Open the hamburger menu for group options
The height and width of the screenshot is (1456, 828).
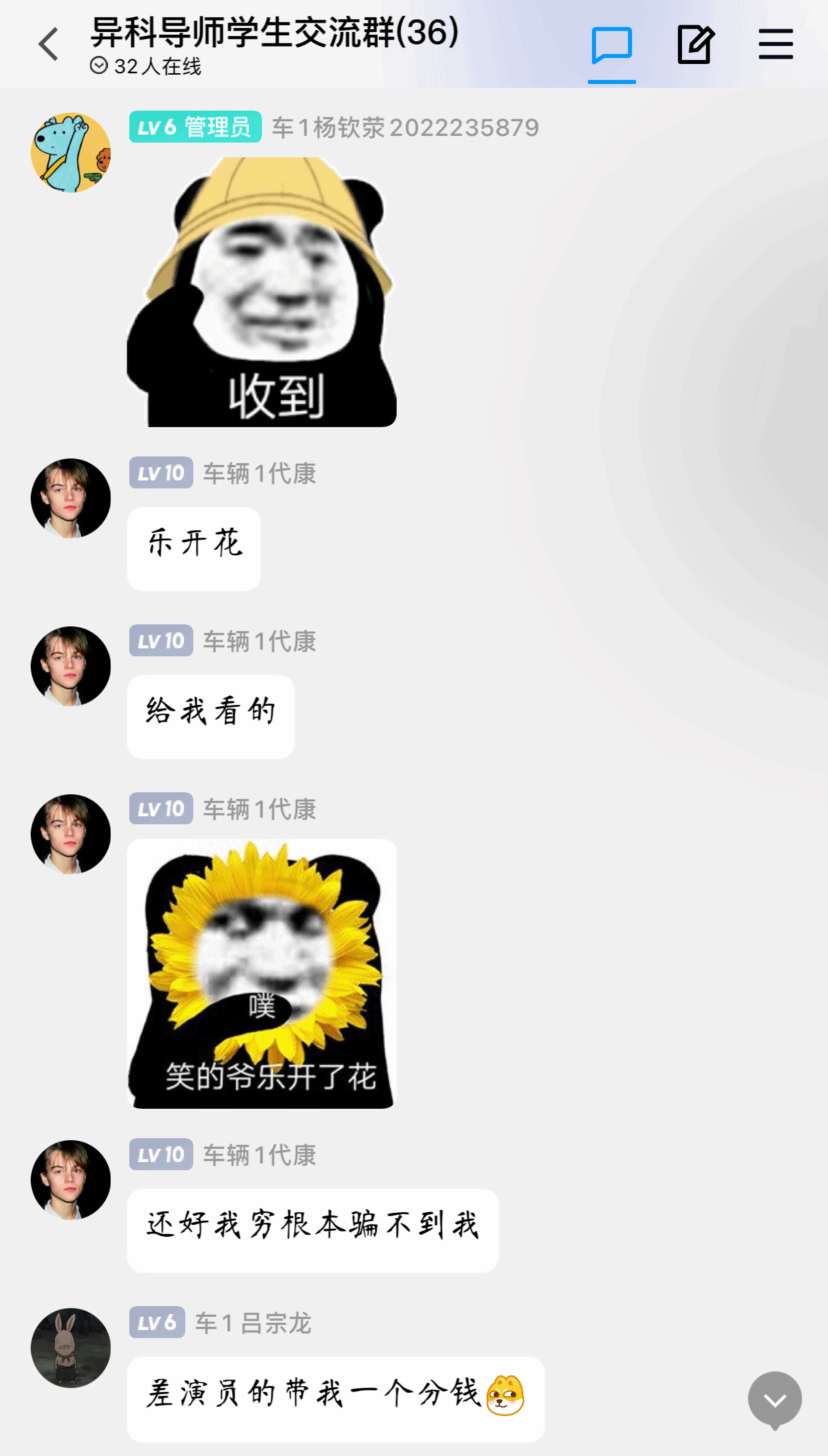click(775, 45)
